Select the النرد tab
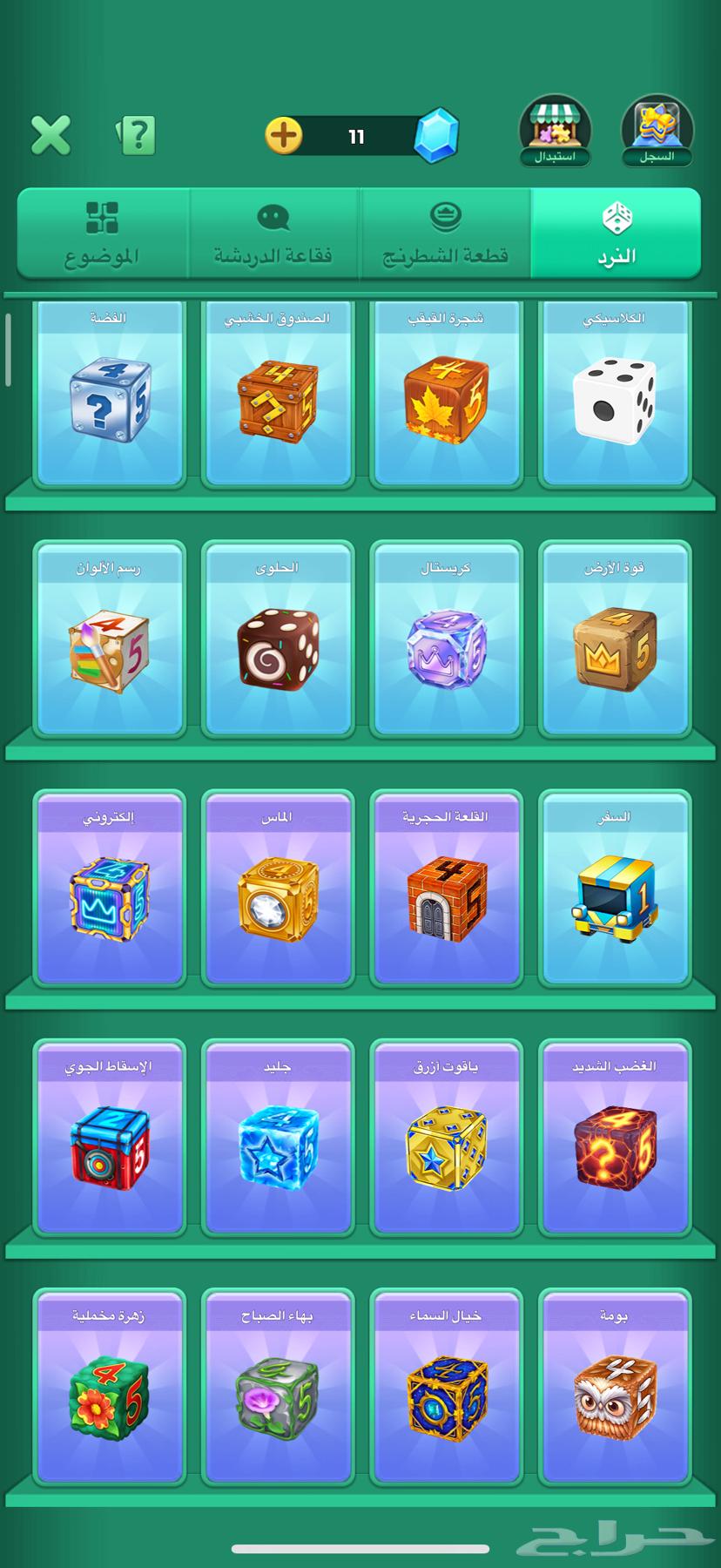 [x=617, y=233]
